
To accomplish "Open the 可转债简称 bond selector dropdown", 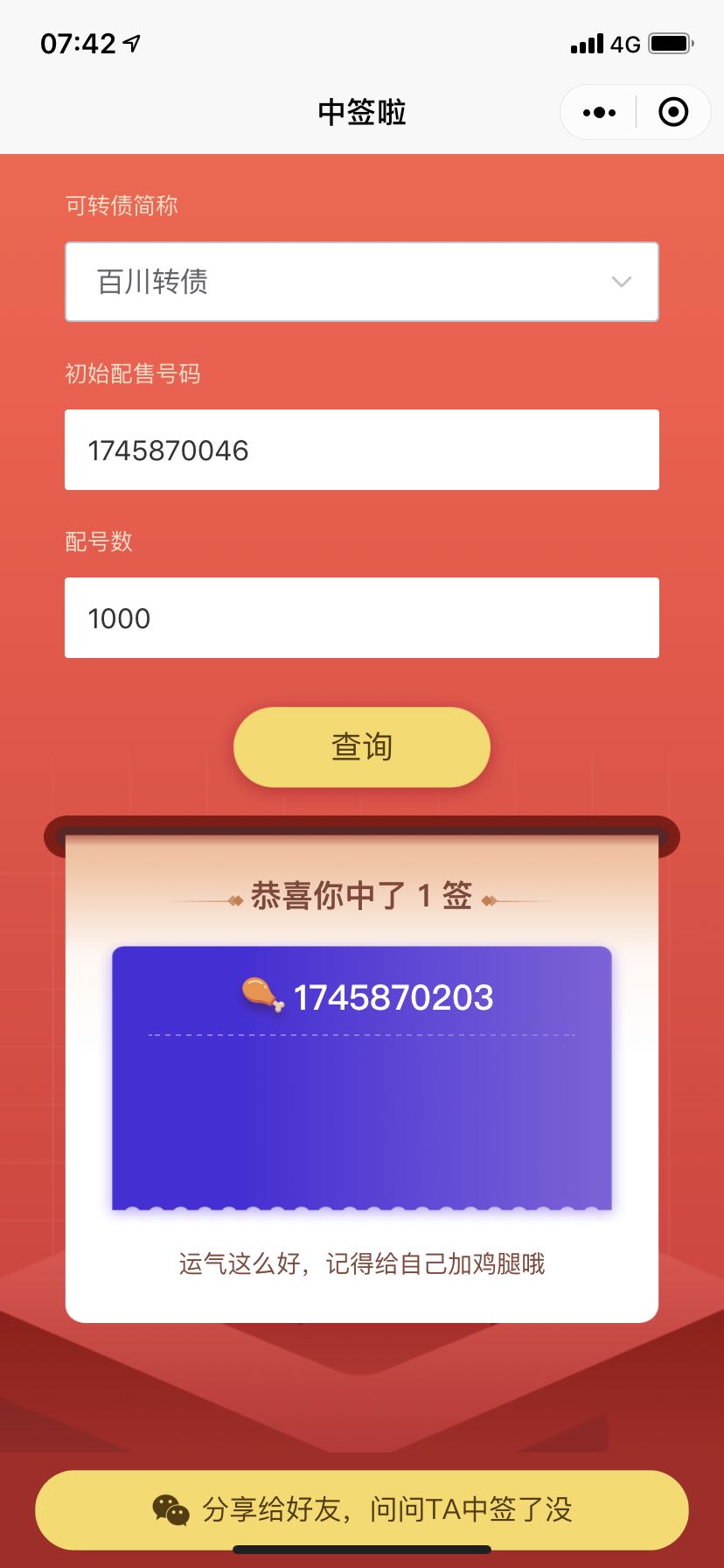I will tap(361, 282).
